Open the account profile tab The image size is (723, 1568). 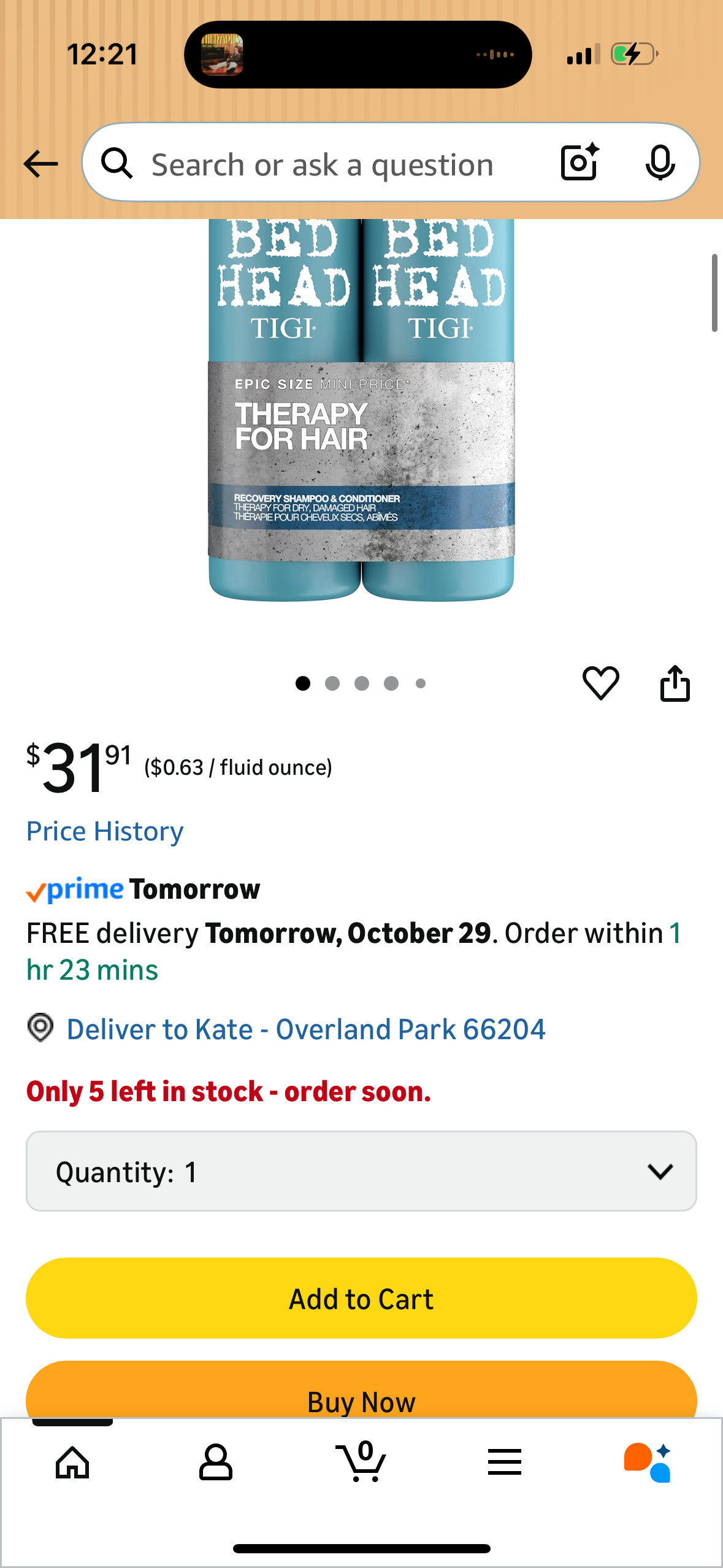pyautogui.click(x=216, y=1462)
